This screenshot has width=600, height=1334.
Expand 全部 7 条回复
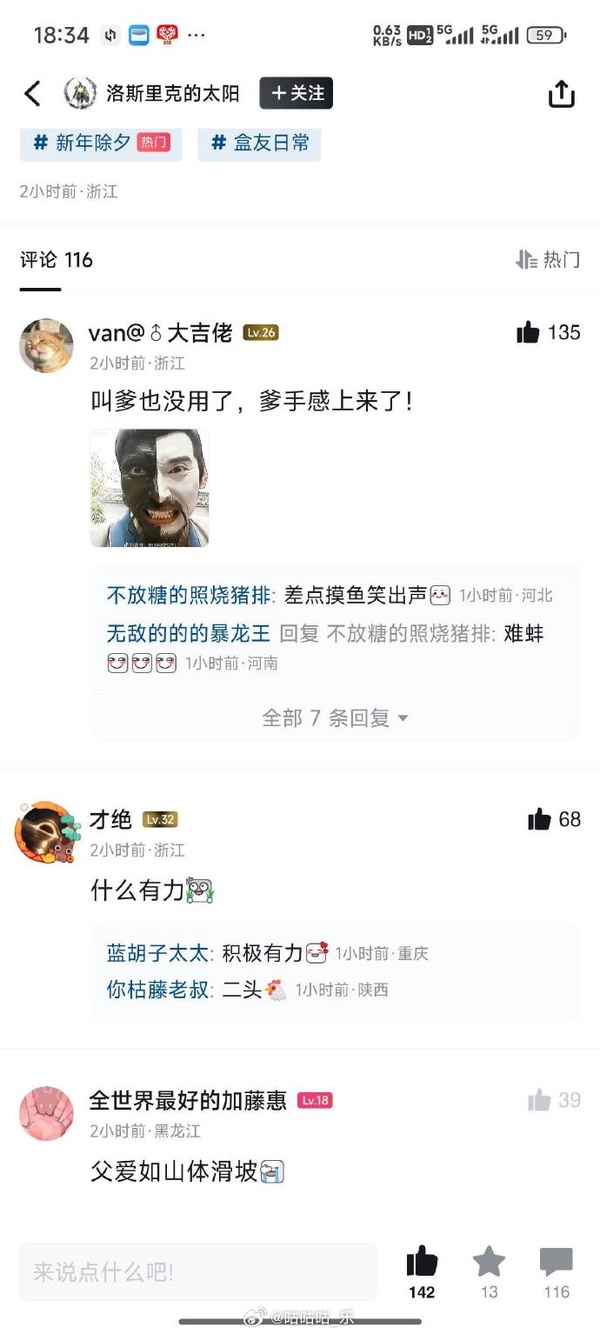click(x=335, y=718)
